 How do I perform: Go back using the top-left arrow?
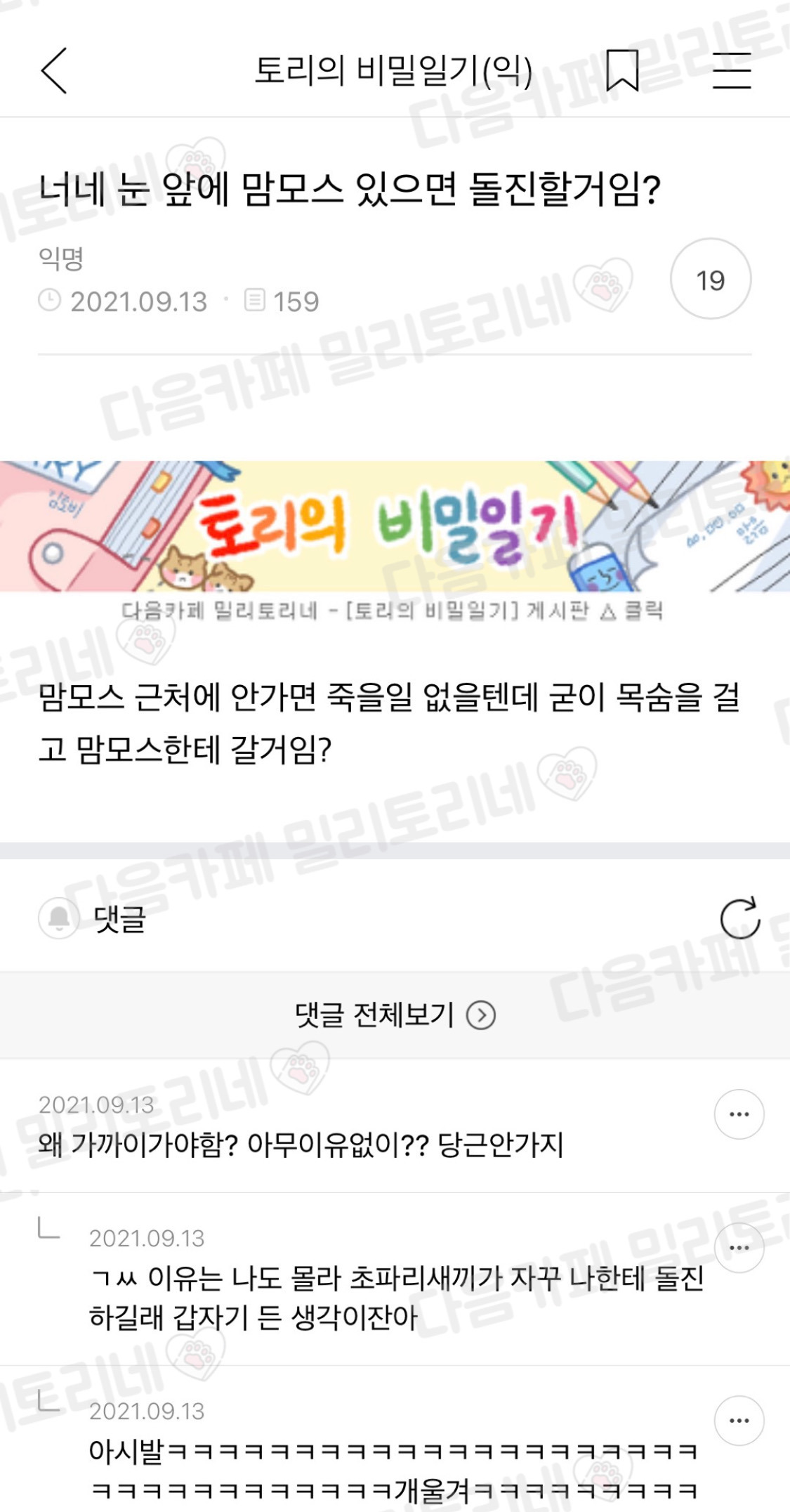tap(54, 70)
